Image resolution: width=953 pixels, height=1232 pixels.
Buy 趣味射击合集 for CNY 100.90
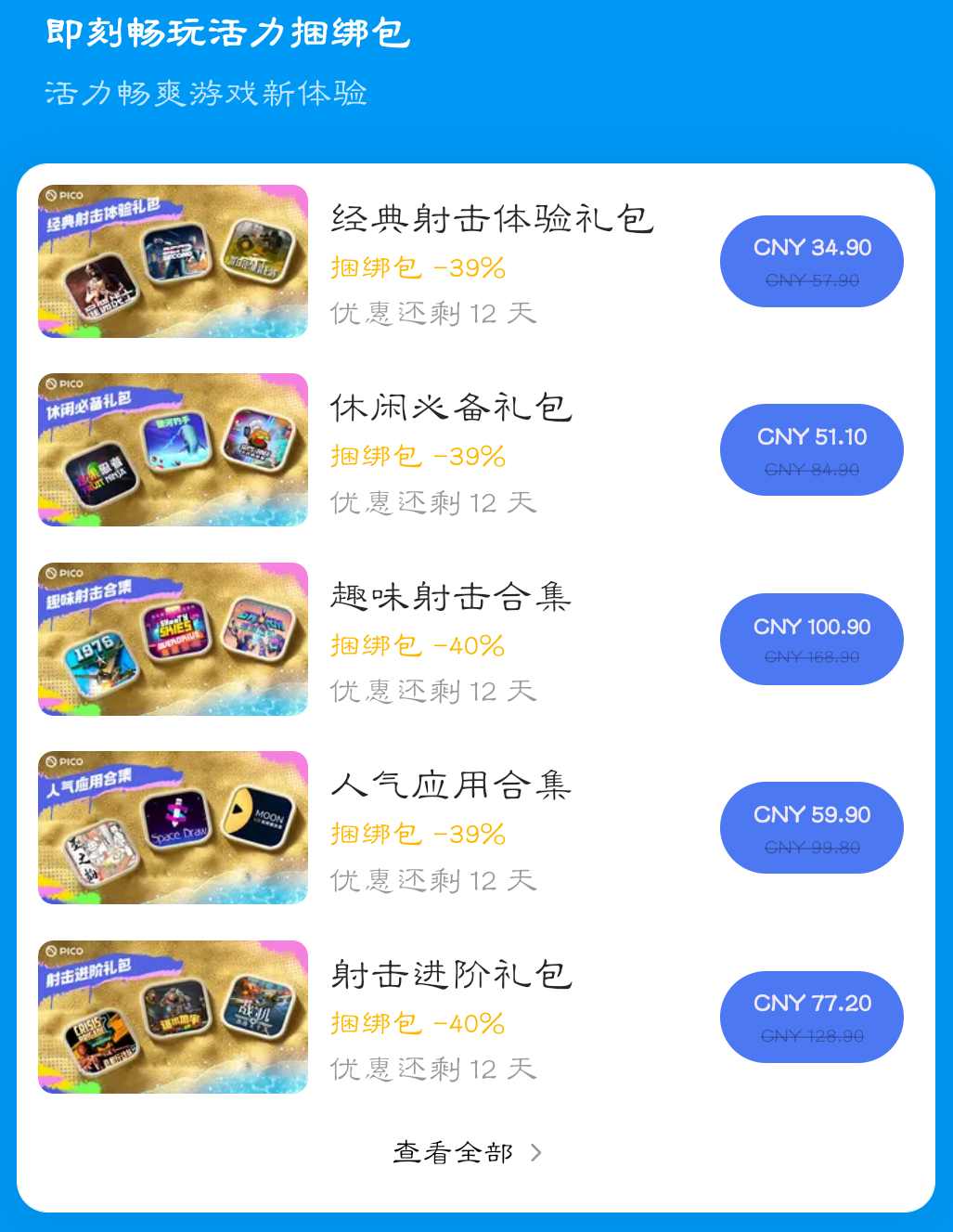(x=811, y=640)
